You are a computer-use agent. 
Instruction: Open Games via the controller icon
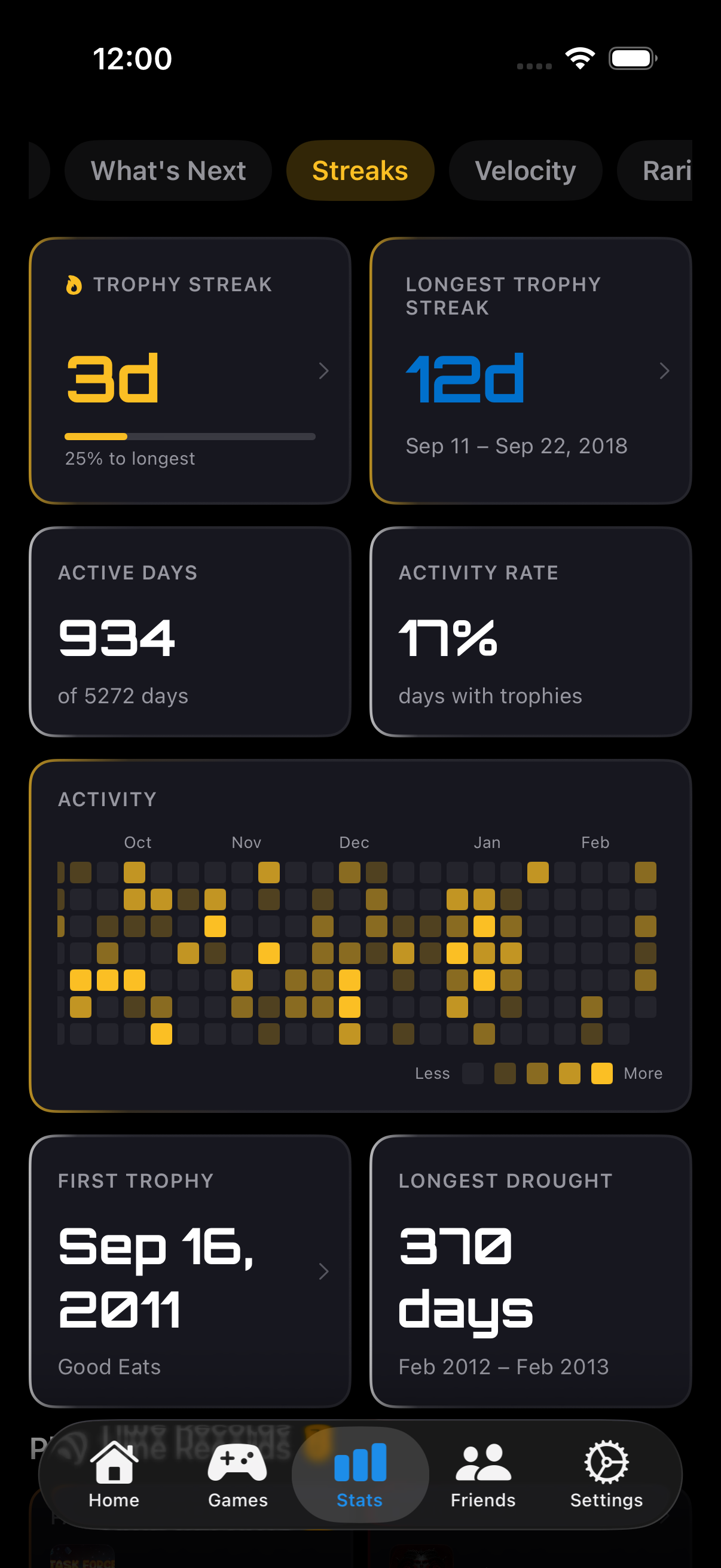click(237, 1463)
